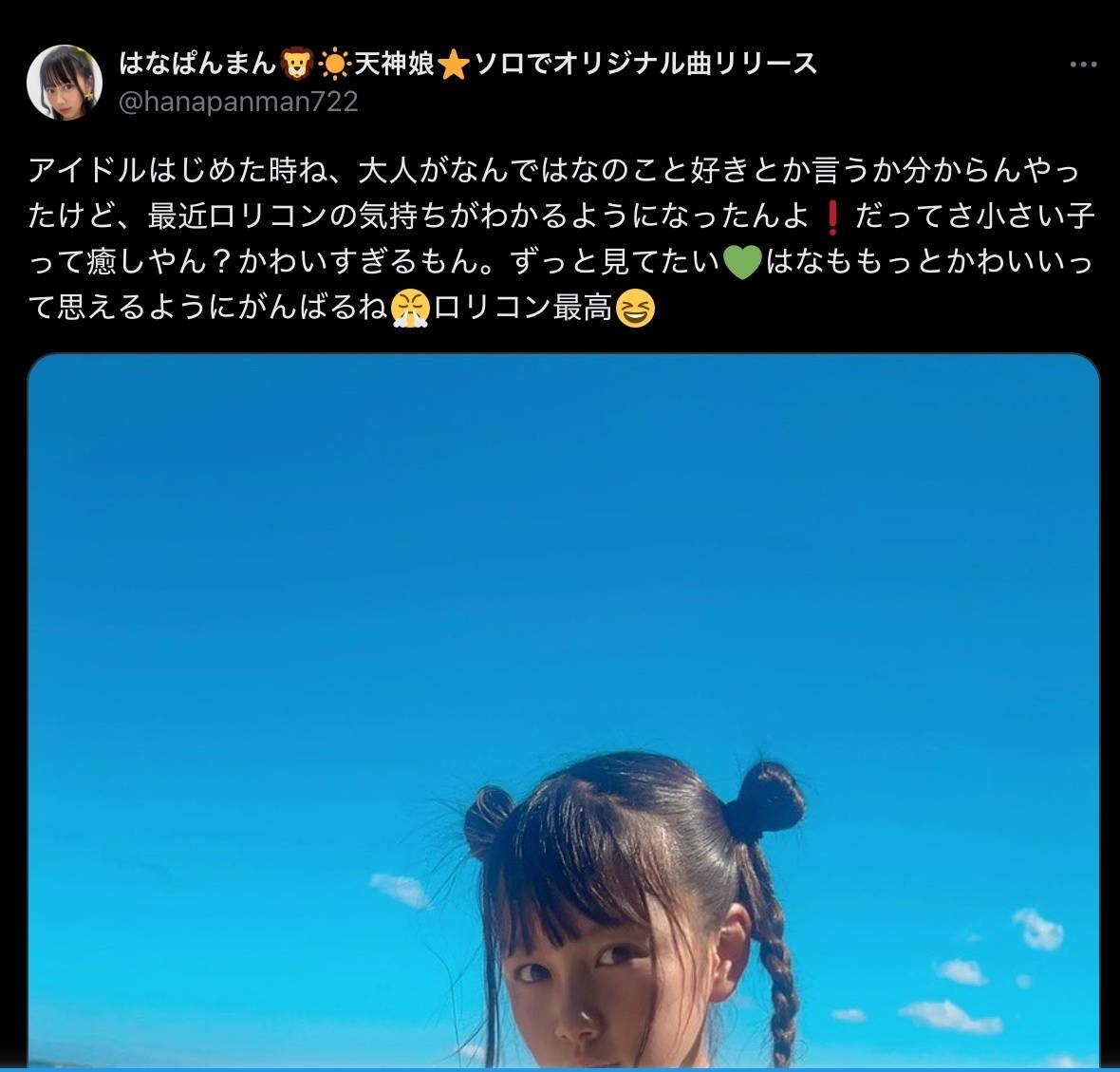
Task: Open the author's profile picture
Action: (x=65, y=83)
